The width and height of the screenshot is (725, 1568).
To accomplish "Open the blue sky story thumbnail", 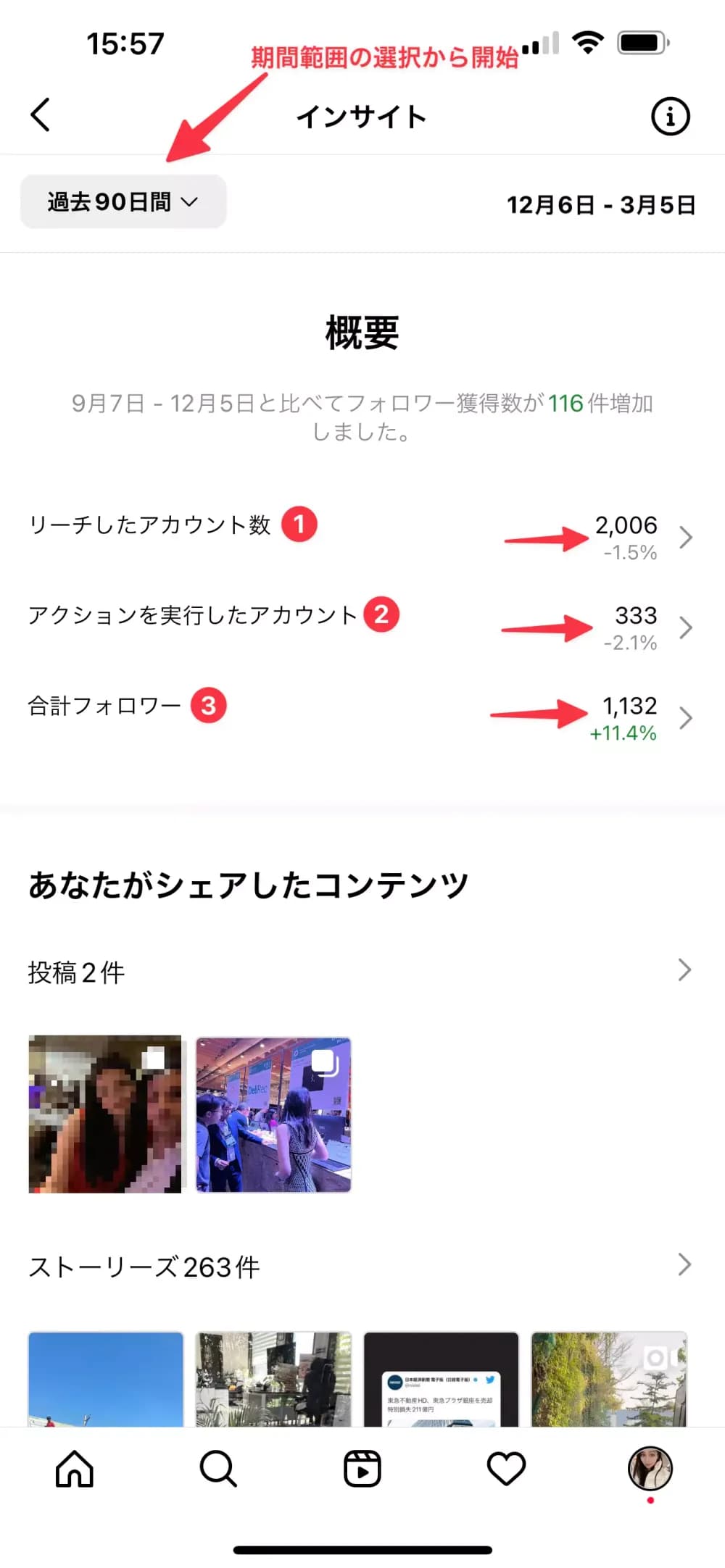I will click(106, 1378).
